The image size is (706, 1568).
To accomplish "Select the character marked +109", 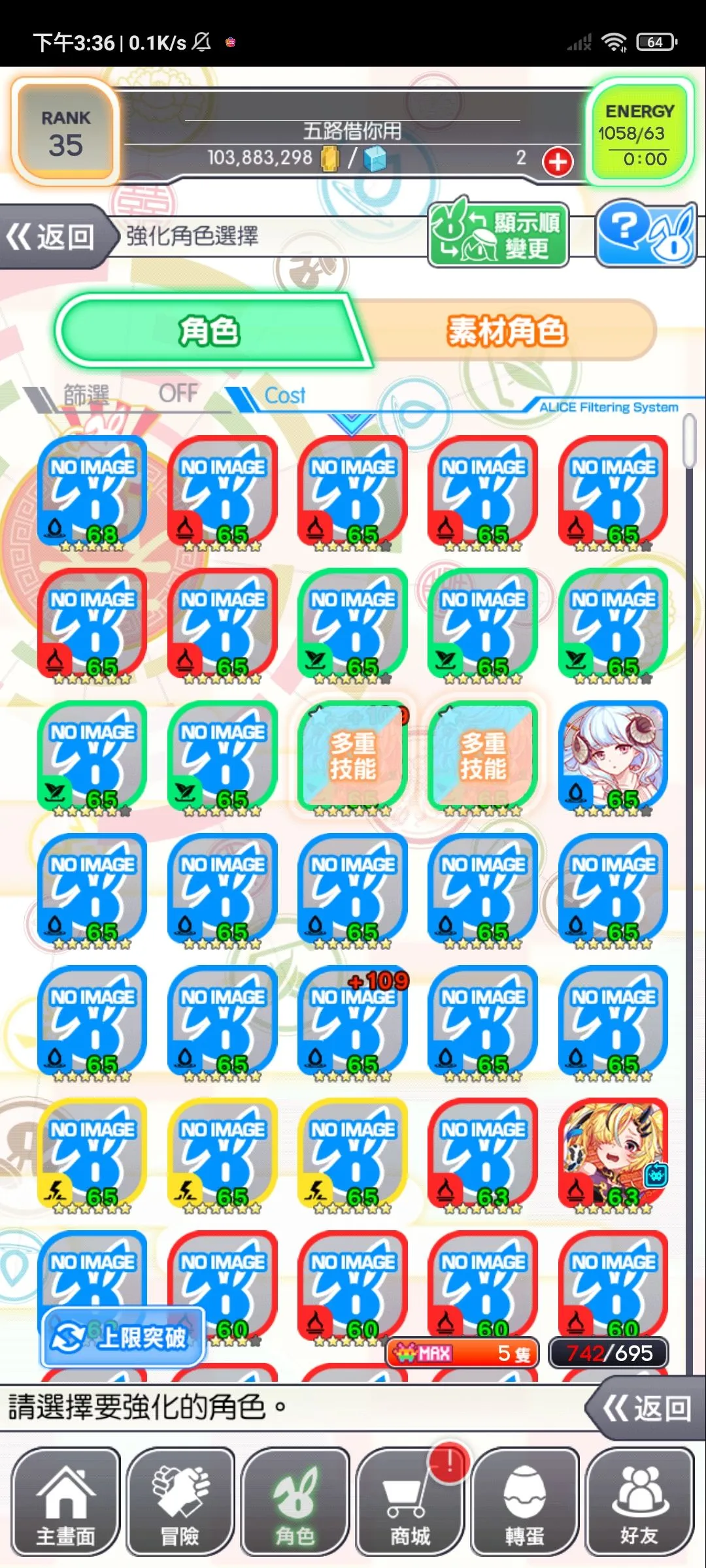I will pyautogui.click(x=353, y=1022).
